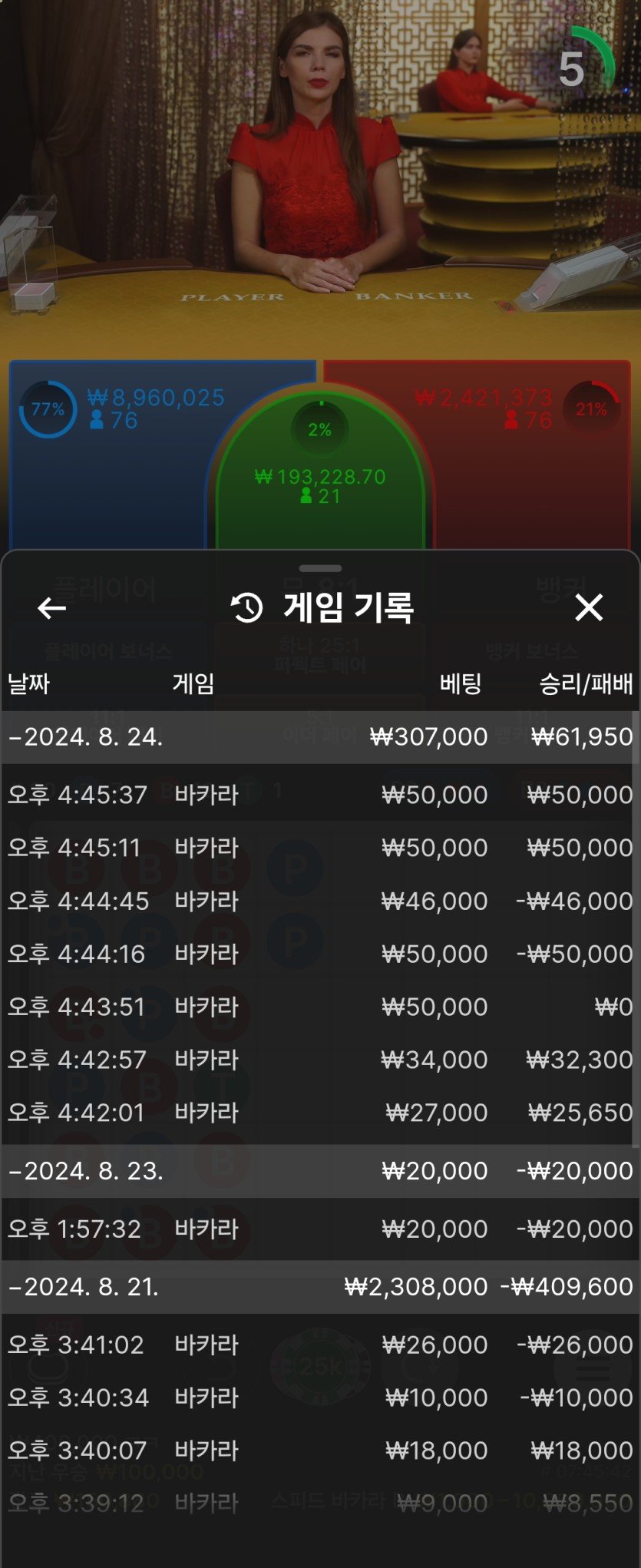Open the 오후 4:42:57 baccarat record
This screenshot has height=1568, width=641.
point(319,1060)
